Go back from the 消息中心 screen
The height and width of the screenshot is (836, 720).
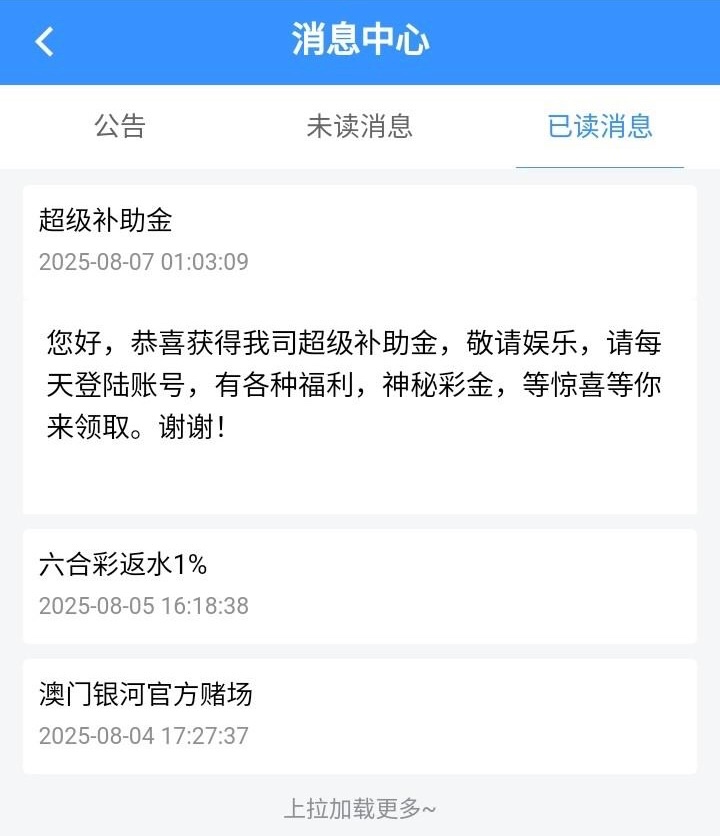pyautogui.click(x=44, y=42)
